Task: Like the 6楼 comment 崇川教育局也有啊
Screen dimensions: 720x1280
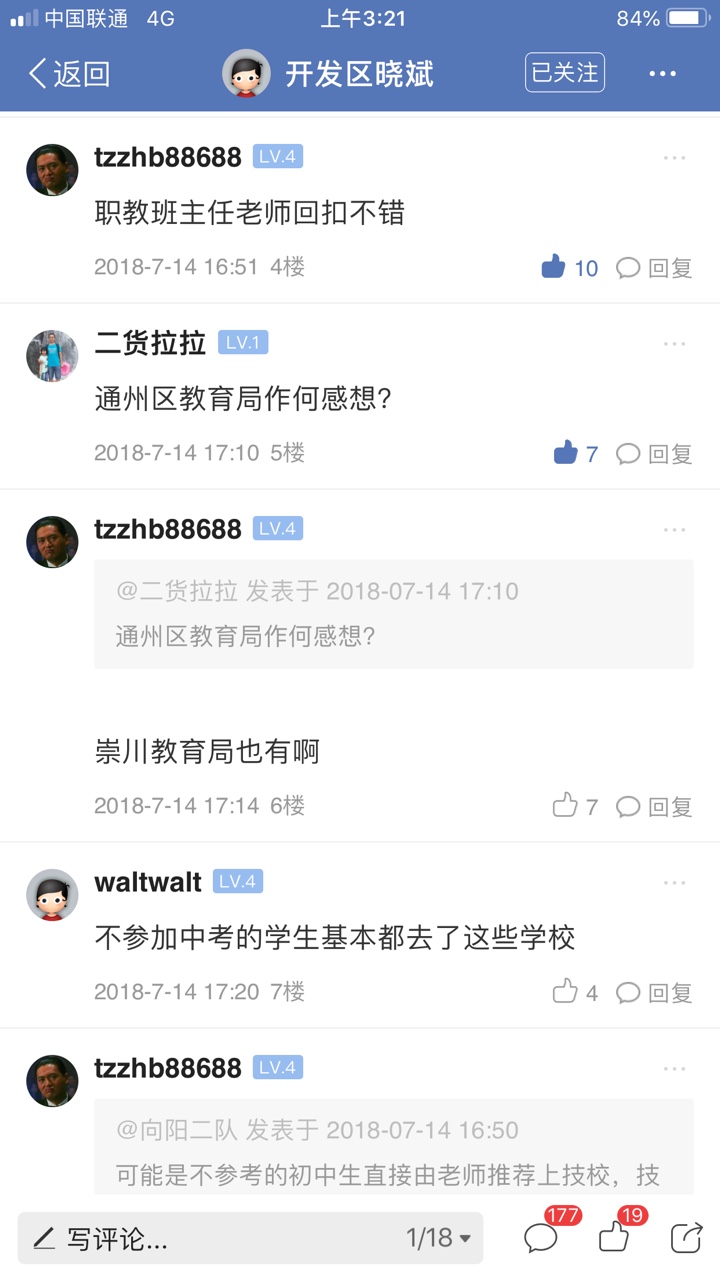Action: (575, 806)
